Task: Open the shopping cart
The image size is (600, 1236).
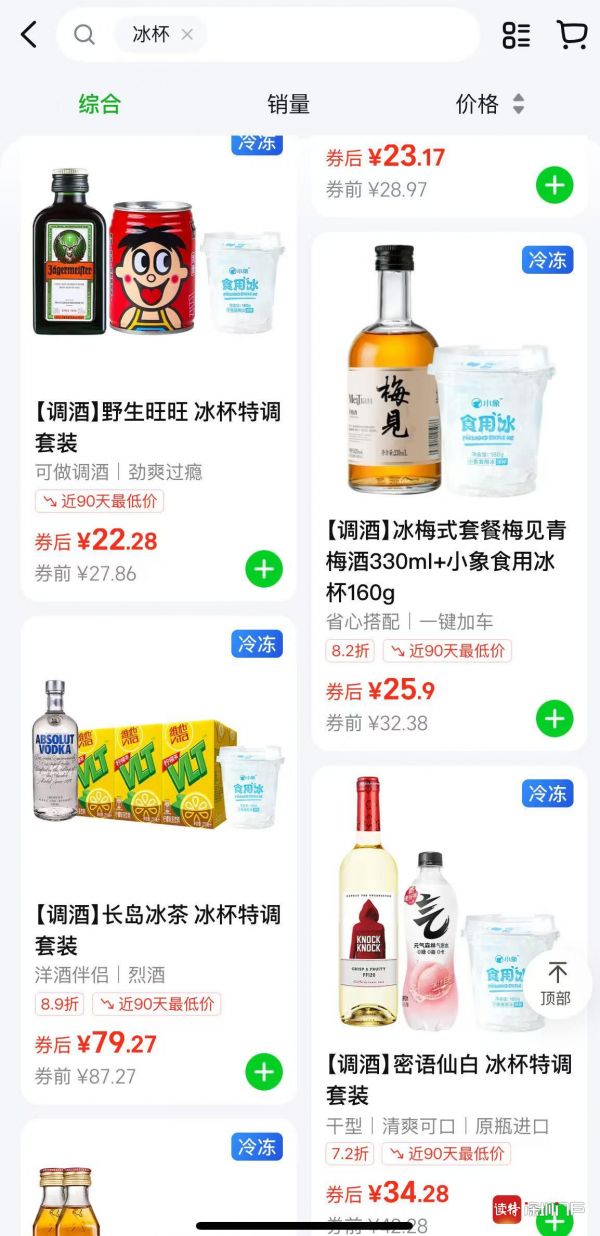Action: pyautogui.click(x=572, y=35)
